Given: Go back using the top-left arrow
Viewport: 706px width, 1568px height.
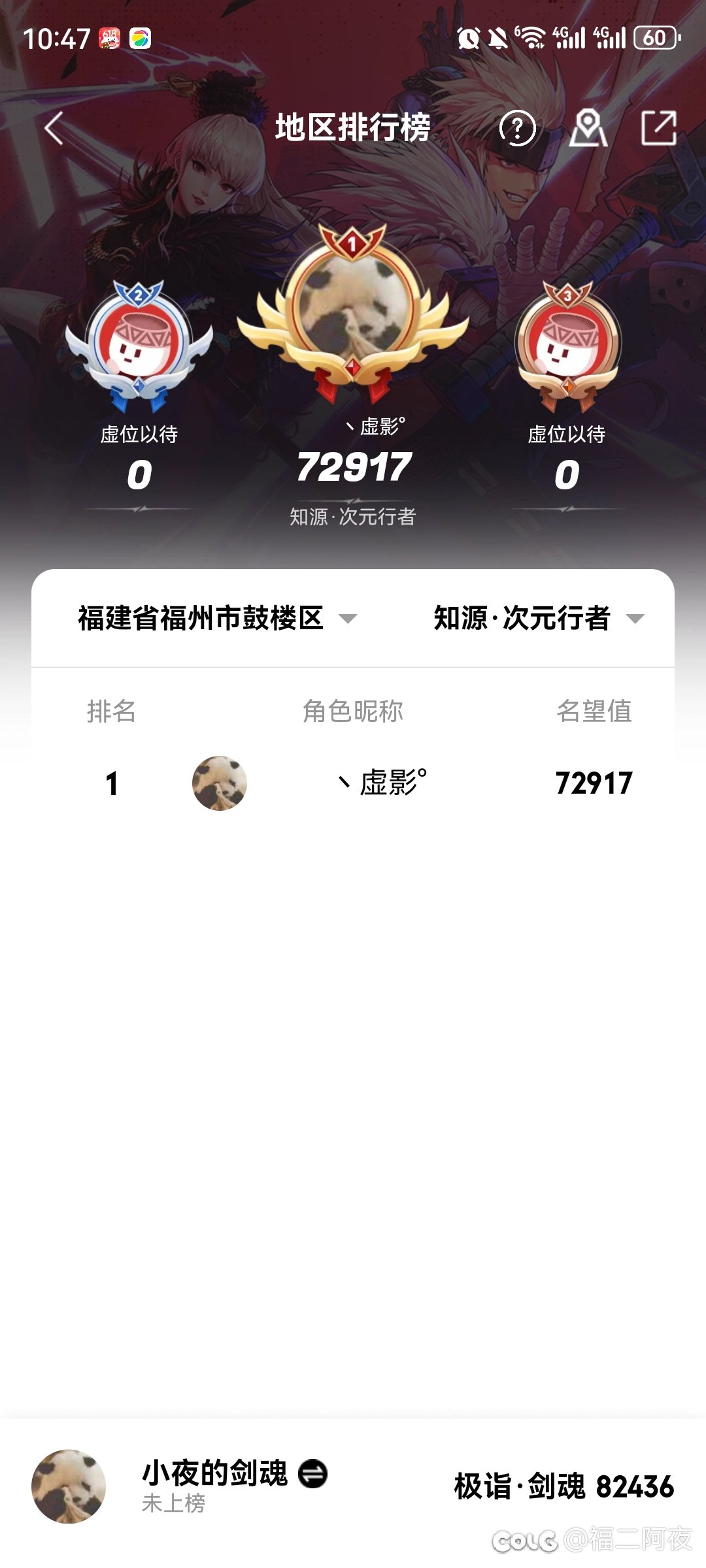Looking at the screenshot, I should click(54, 128).
